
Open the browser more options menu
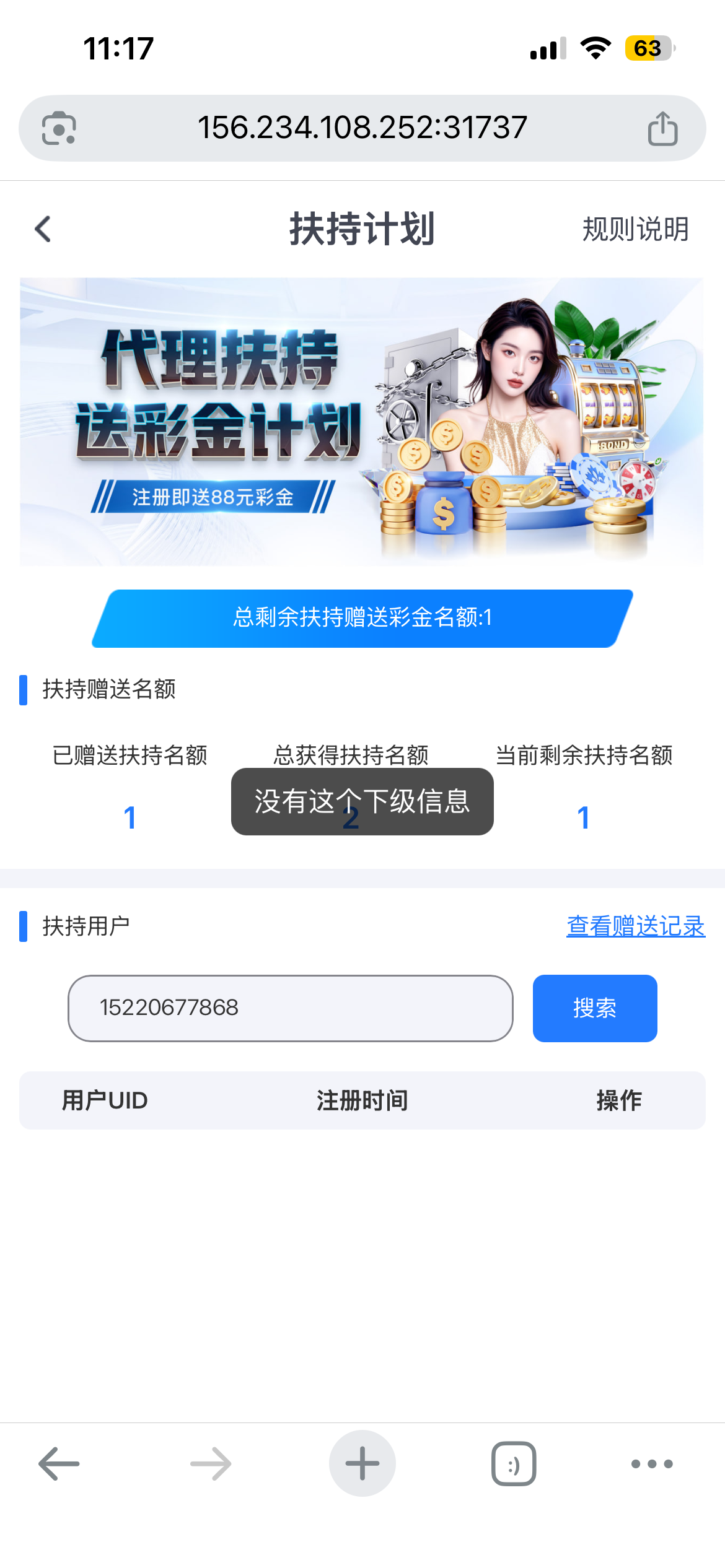pos(648,1463)
